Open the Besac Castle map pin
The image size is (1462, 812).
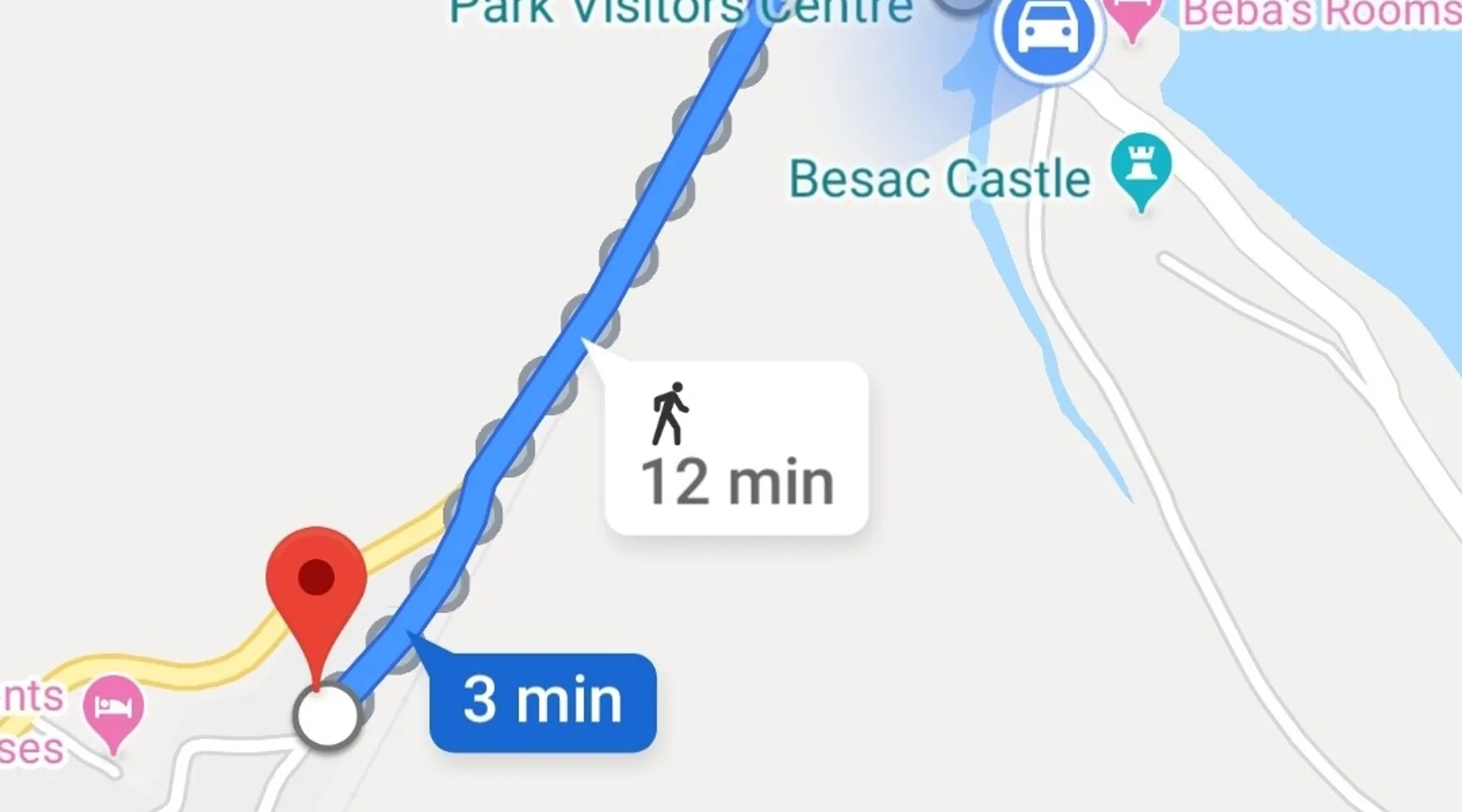tap(1141, 165)
